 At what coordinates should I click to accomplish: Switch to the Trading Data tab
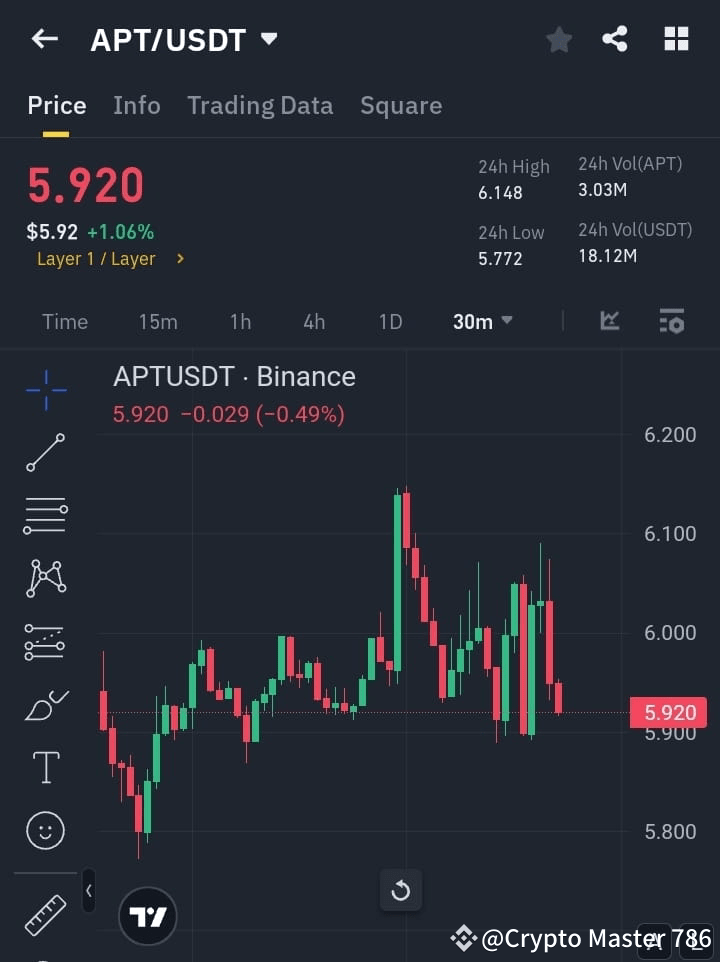(x=260, y=105)
